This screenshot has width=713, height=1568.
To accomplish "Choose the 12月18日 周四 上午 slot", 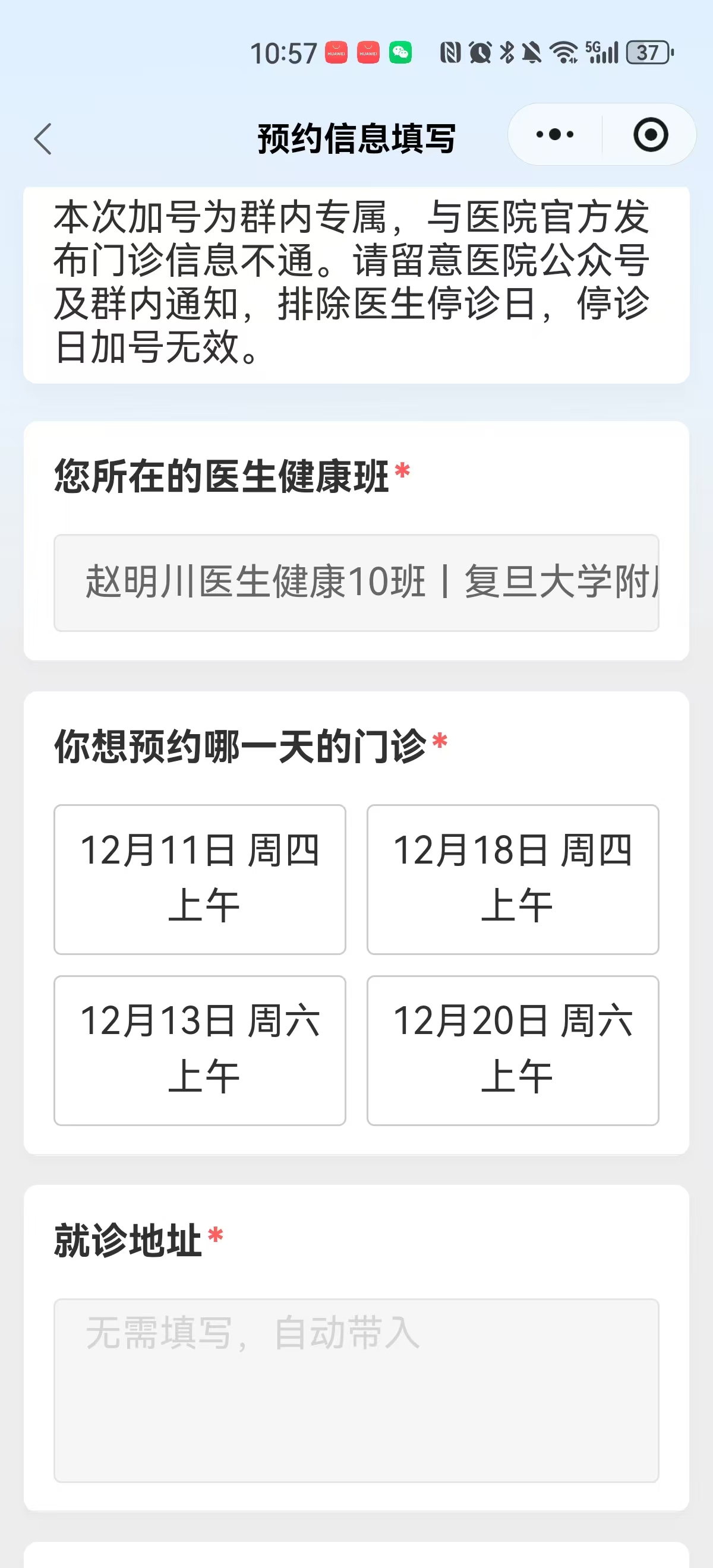I will point(513,879).
